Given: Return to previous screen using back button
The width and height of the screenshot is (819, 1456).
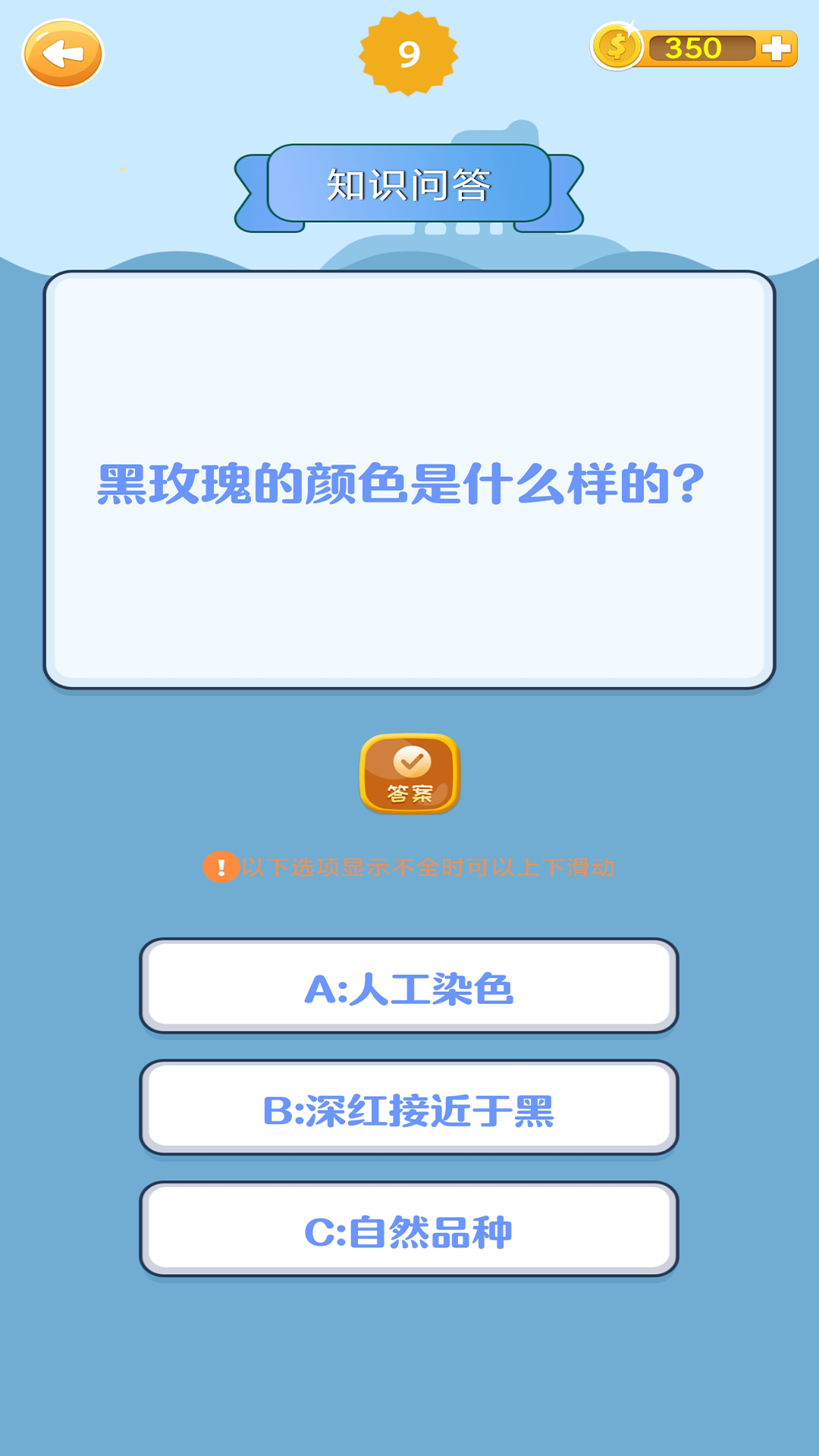Looking at the screenshot, I should (61, 53).
